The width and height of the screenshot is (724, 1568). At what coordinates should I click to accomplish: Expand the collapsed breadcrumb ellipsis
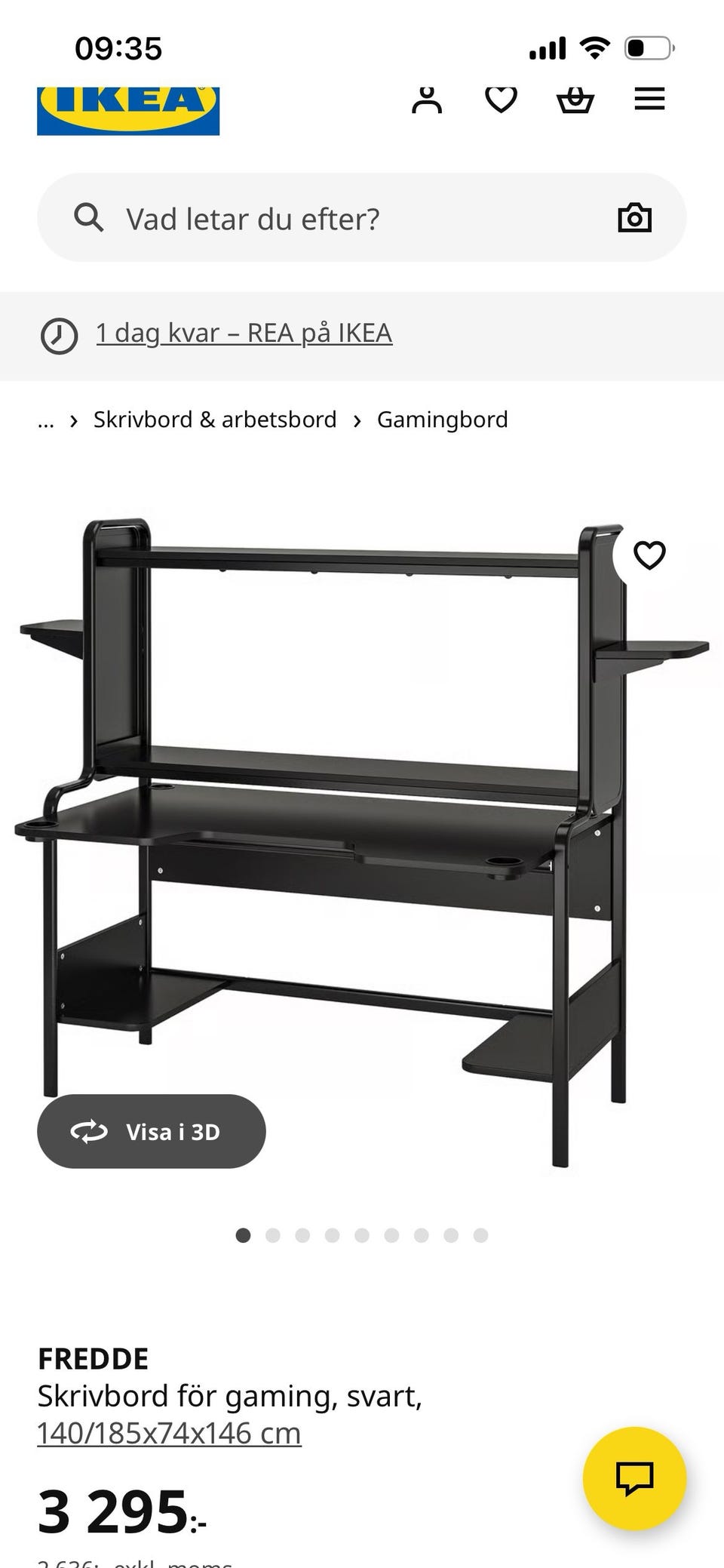click(x=46, y=420)
